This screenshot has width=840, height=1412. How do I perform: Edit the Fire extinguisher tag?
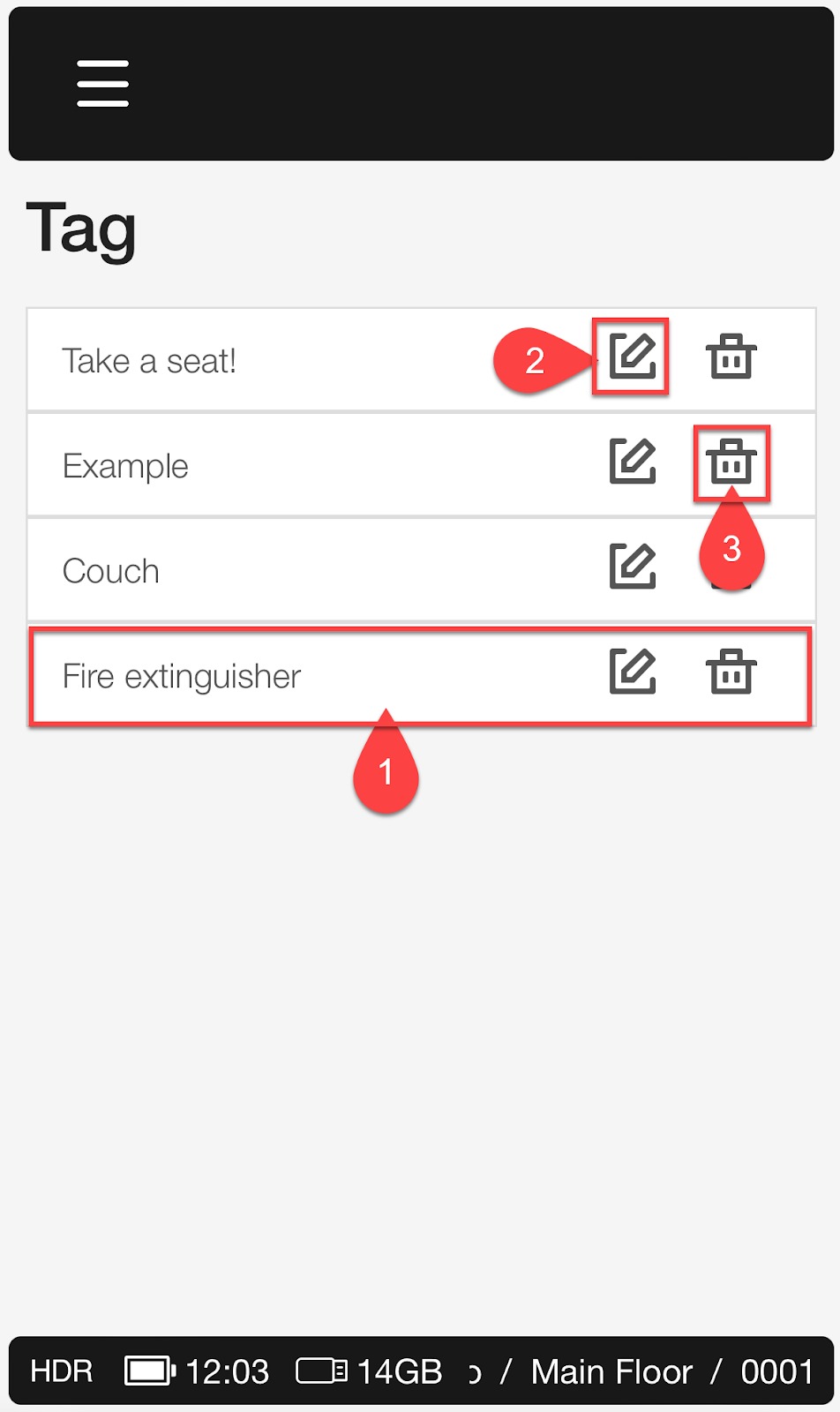click(x=633, y=672)
